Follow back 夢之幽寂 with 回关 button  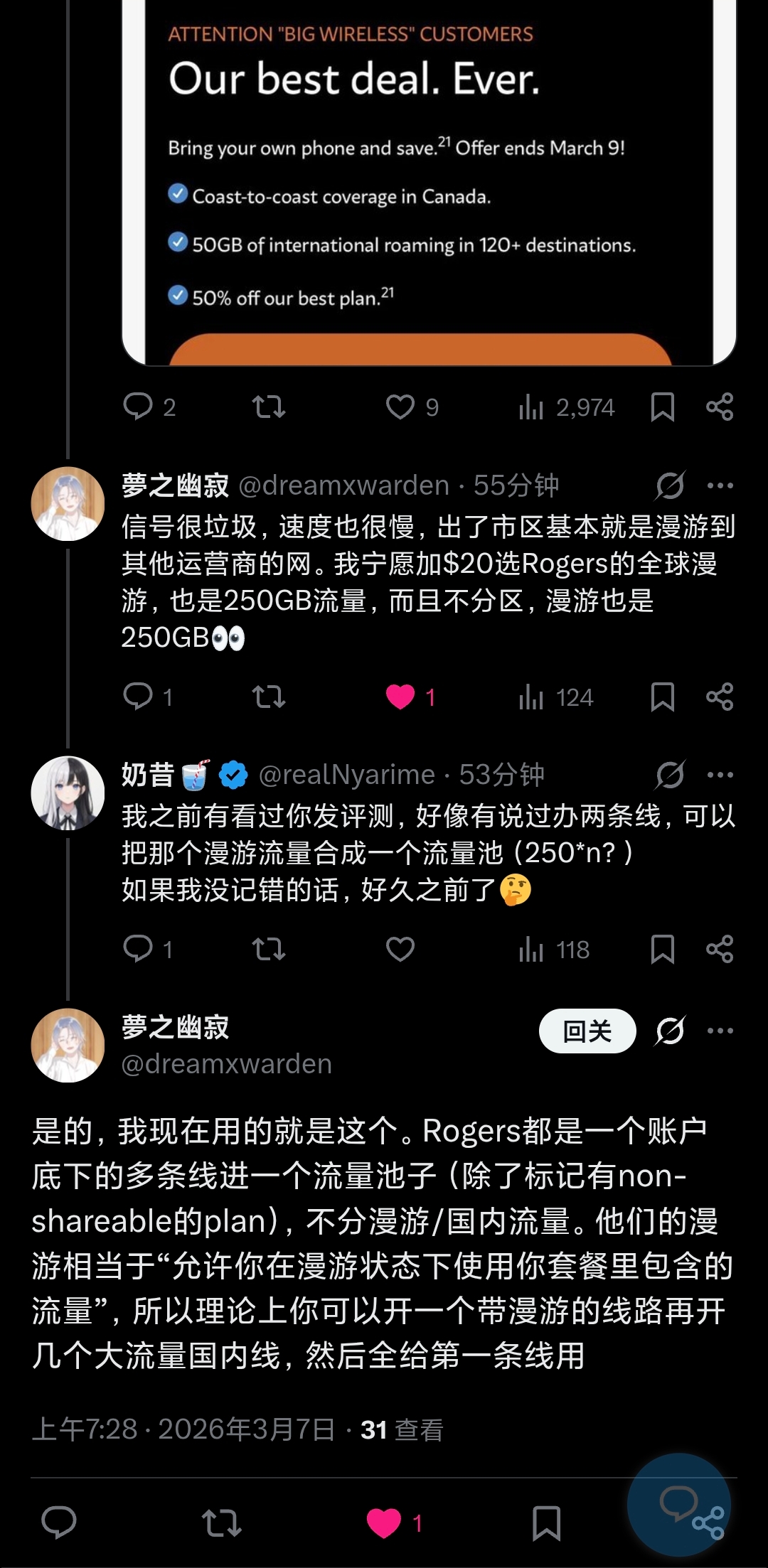587,1031
